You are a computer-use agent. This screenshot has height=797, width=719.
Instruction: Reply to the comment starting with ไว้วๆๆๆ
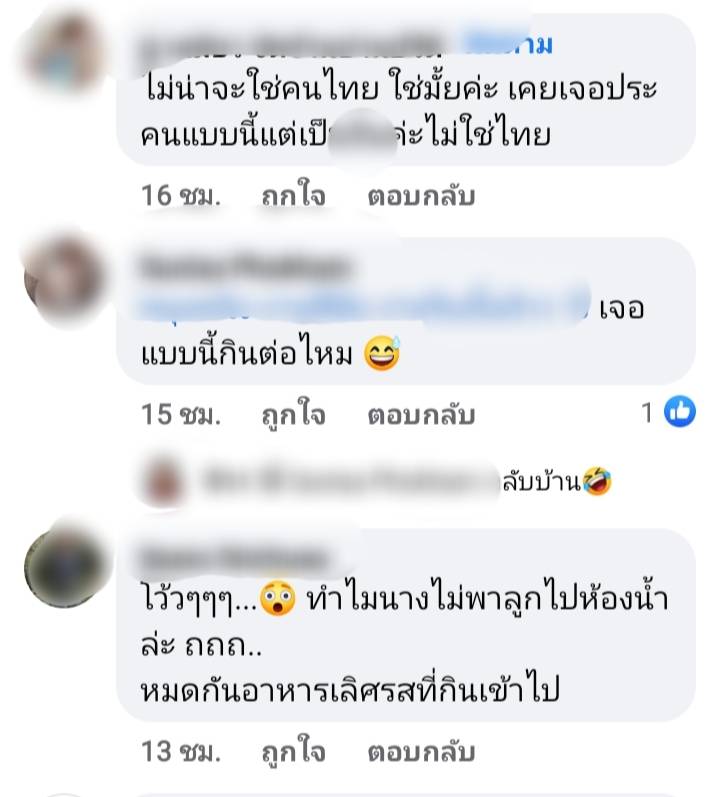pyautogui.click(x=420, y=751)
